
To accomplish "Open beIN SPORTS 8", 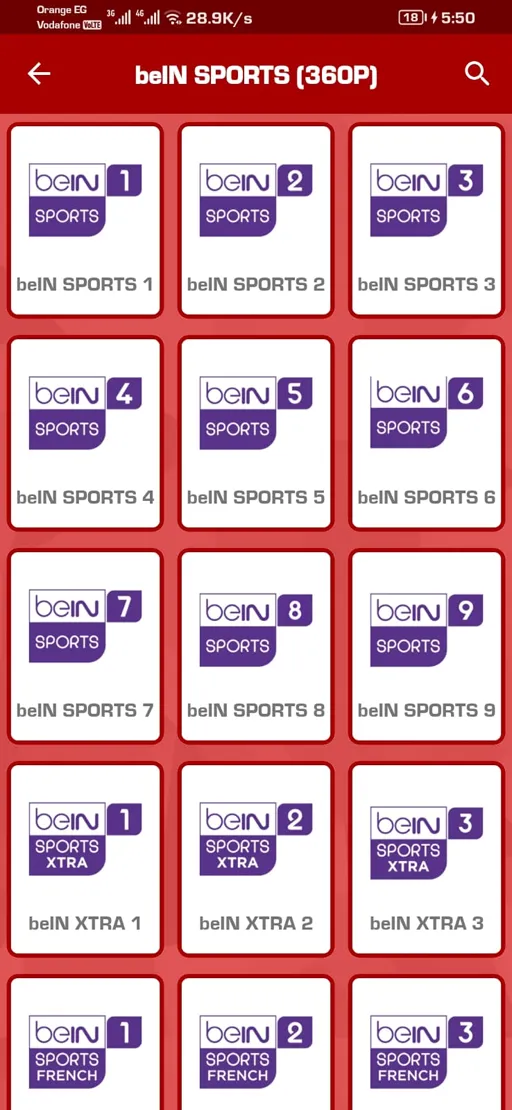I will (x=256, y=646).
